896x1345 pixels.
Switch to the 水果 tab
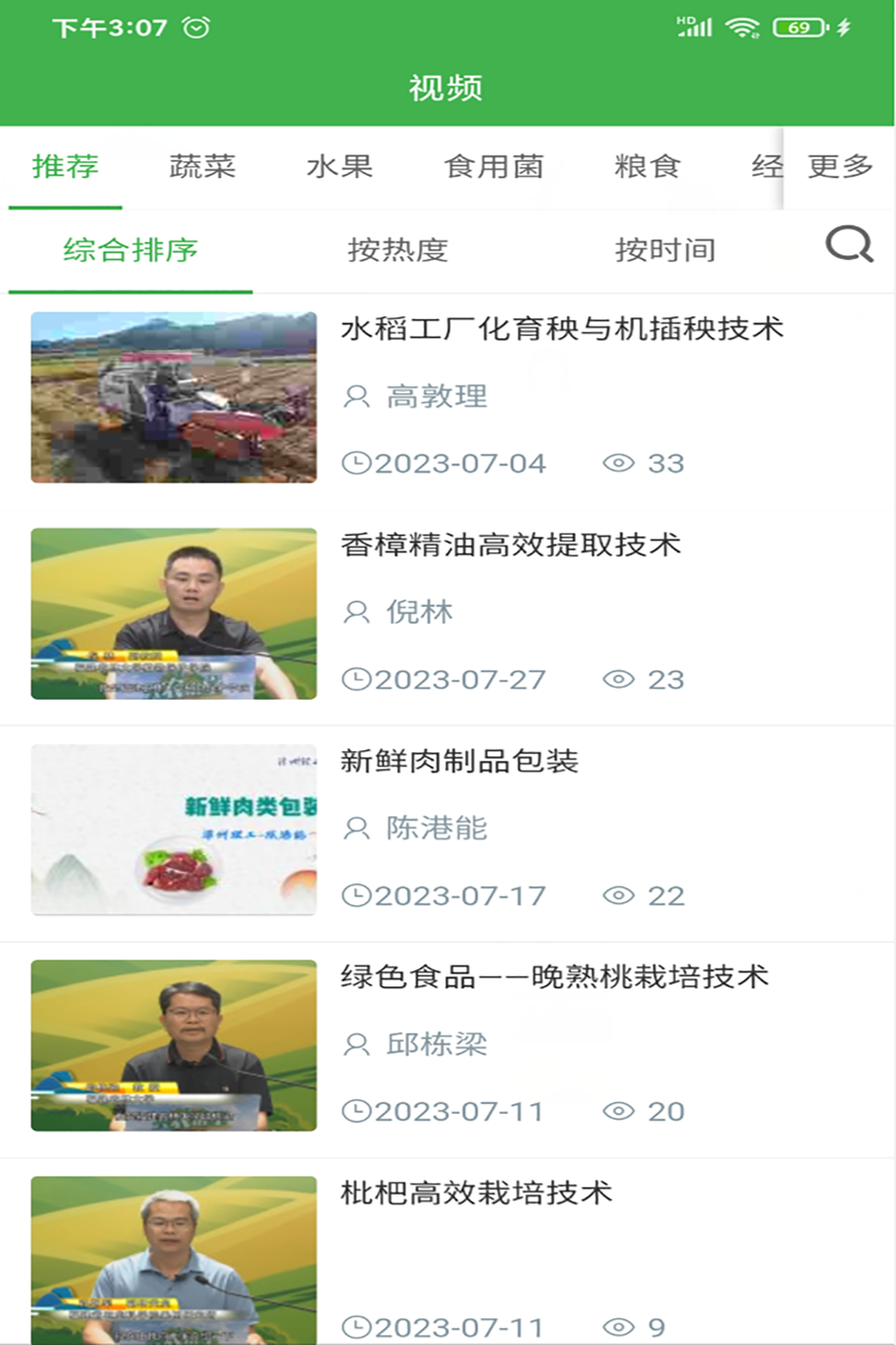coord(340,166)
